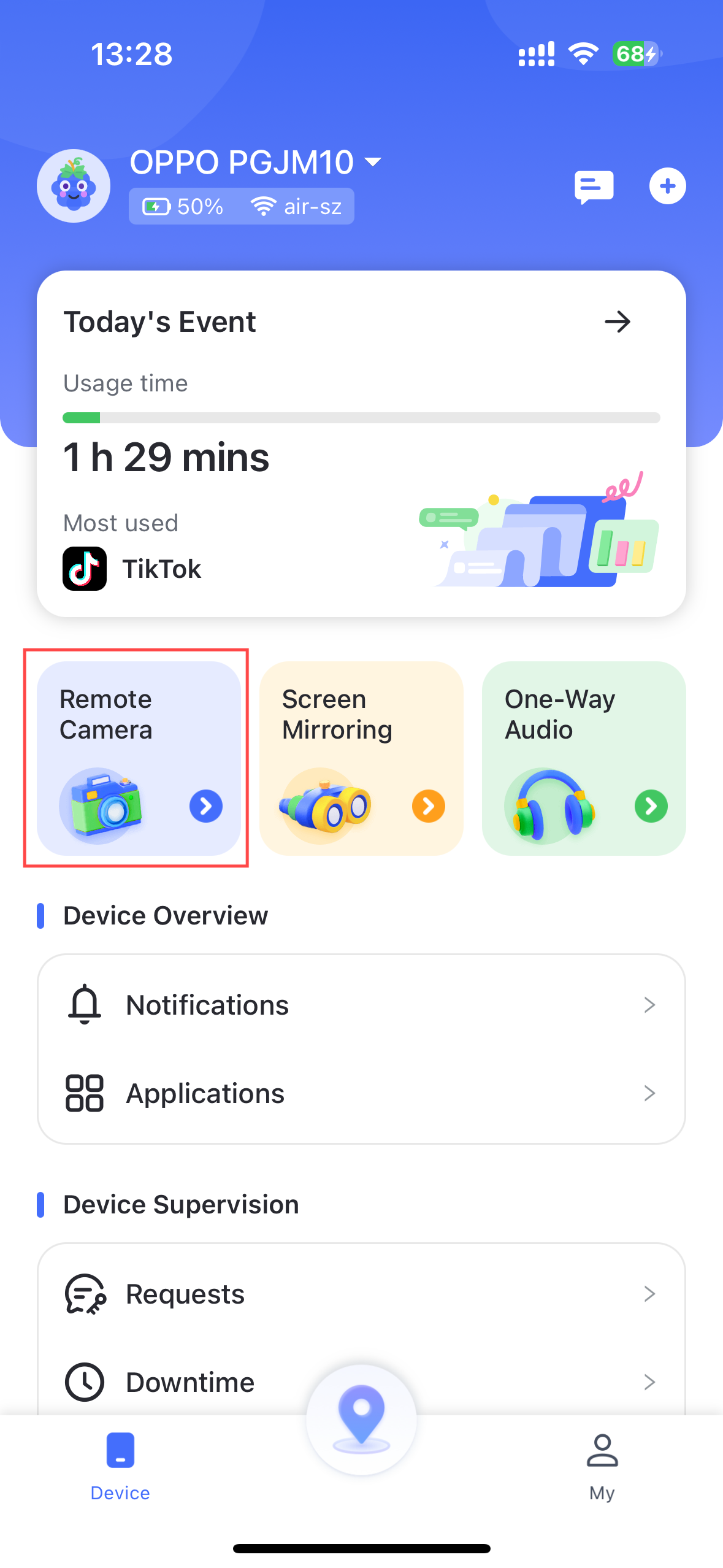Screen dimensions: 723x1568
Task: Open Today's Event via the arrow
Action: (617, 321)
